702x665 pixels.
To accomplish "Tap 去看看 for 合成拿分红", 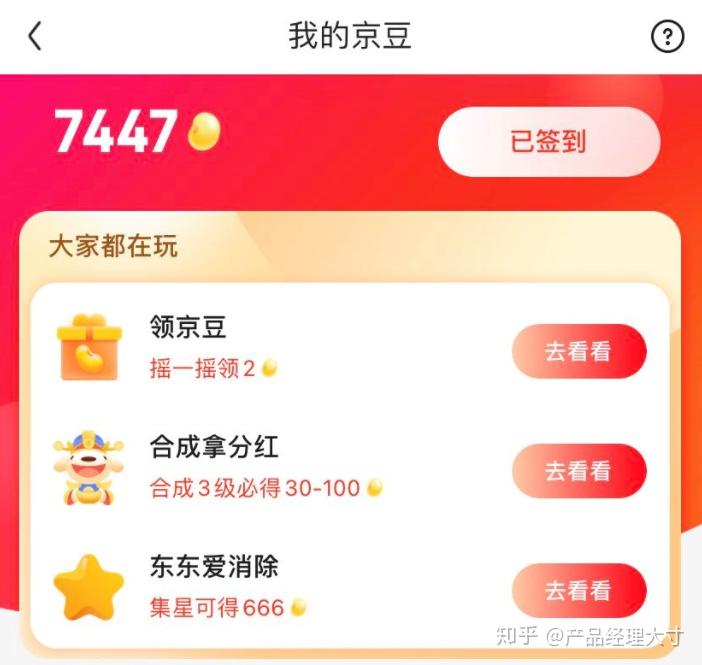I will click(x=579, y=471).
